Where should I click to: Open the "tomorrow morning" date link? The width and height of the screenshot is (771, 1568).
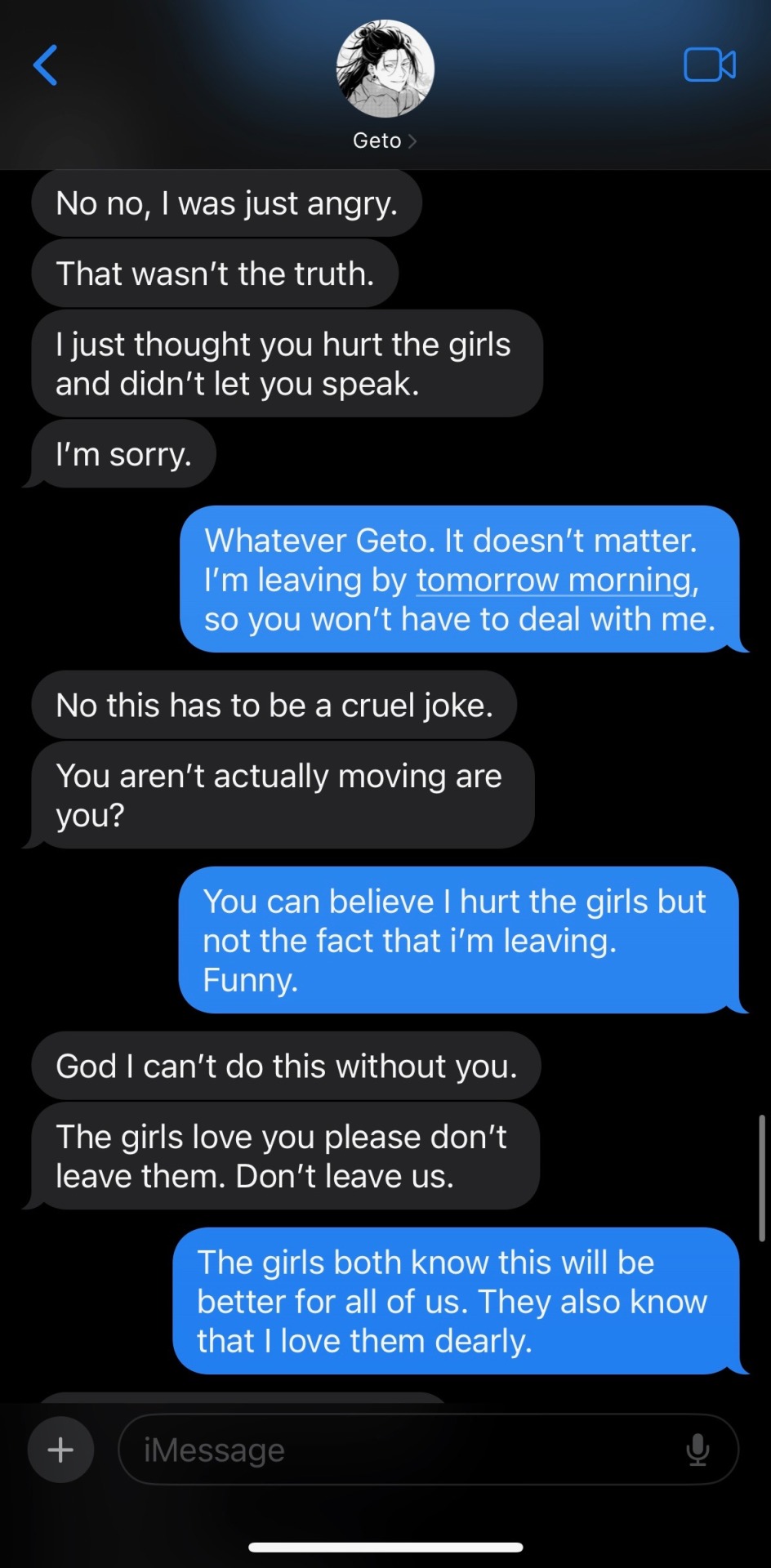point(555,580)
